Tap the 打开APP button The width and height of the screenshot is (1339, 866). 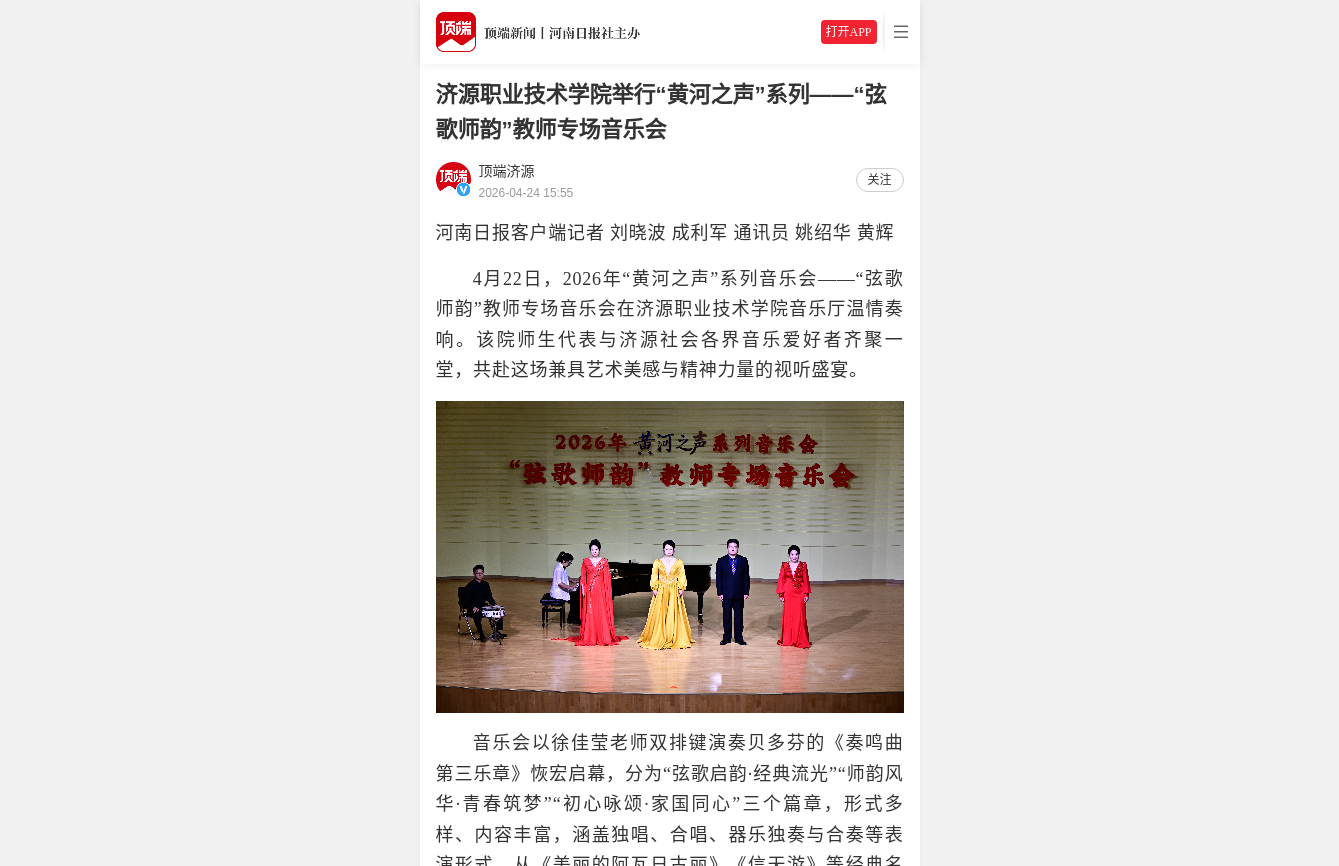point(848,32)
